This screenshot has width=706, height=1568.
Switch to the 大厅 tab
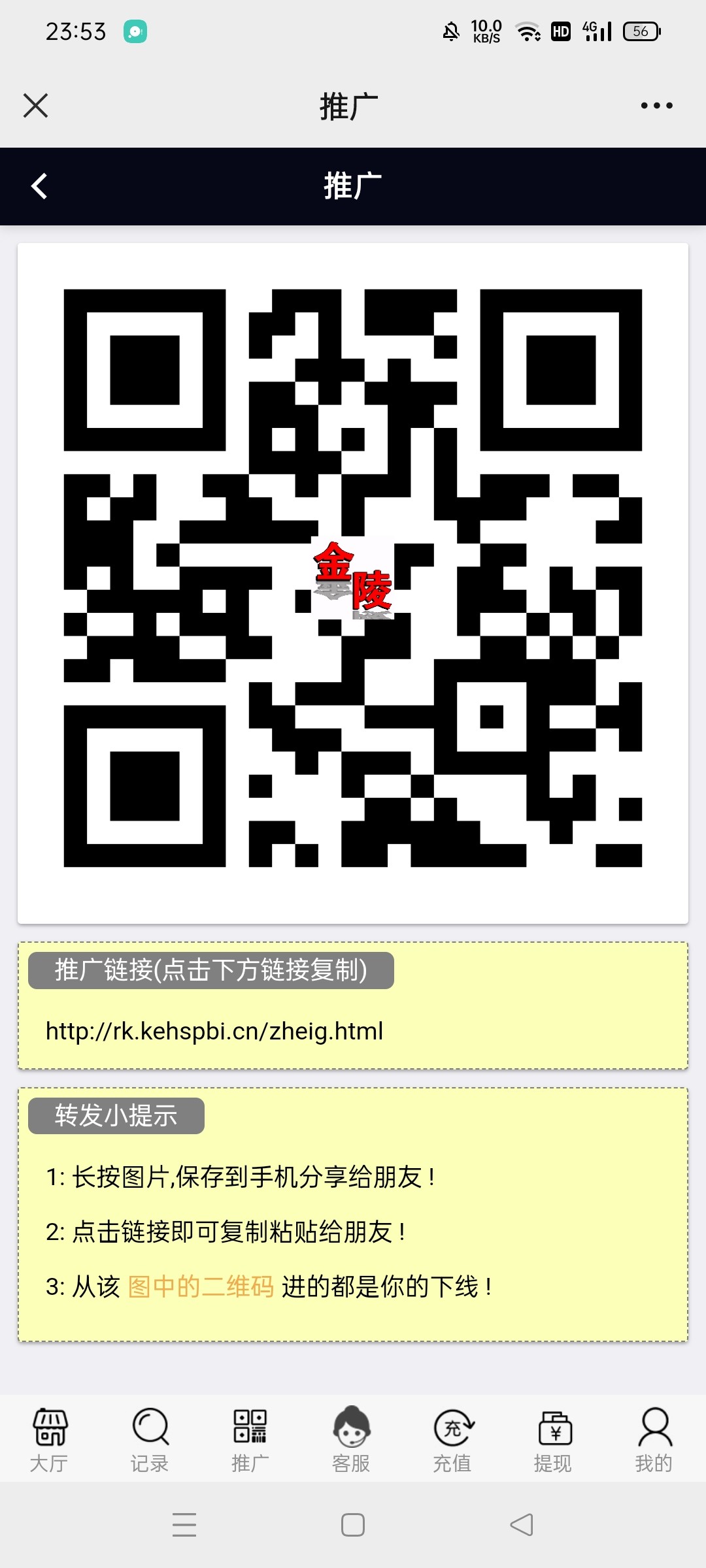click(49, 1440)
